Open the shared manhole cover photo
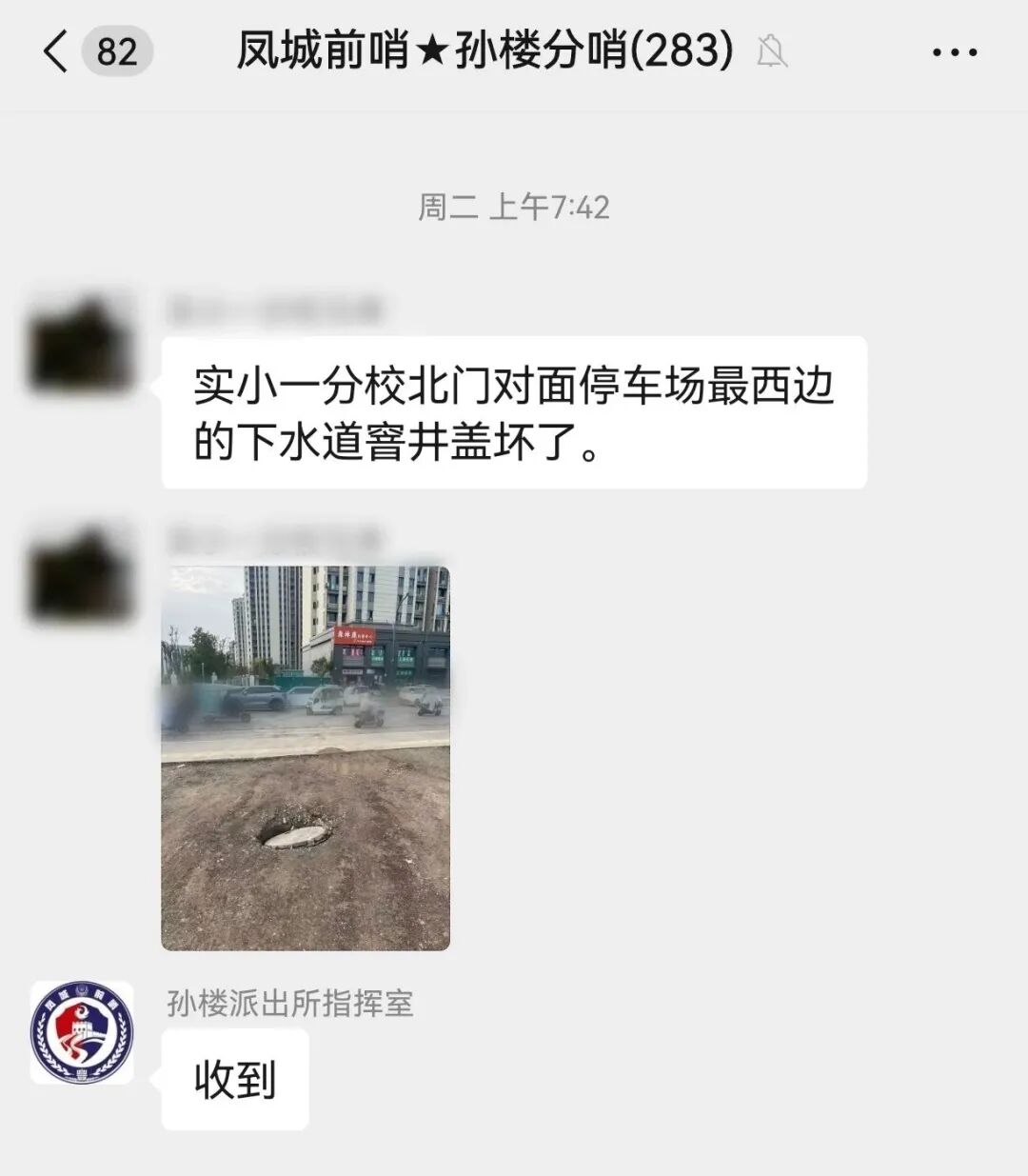The width and height of the screenshot is (1028, 1176). pos(306,758)
